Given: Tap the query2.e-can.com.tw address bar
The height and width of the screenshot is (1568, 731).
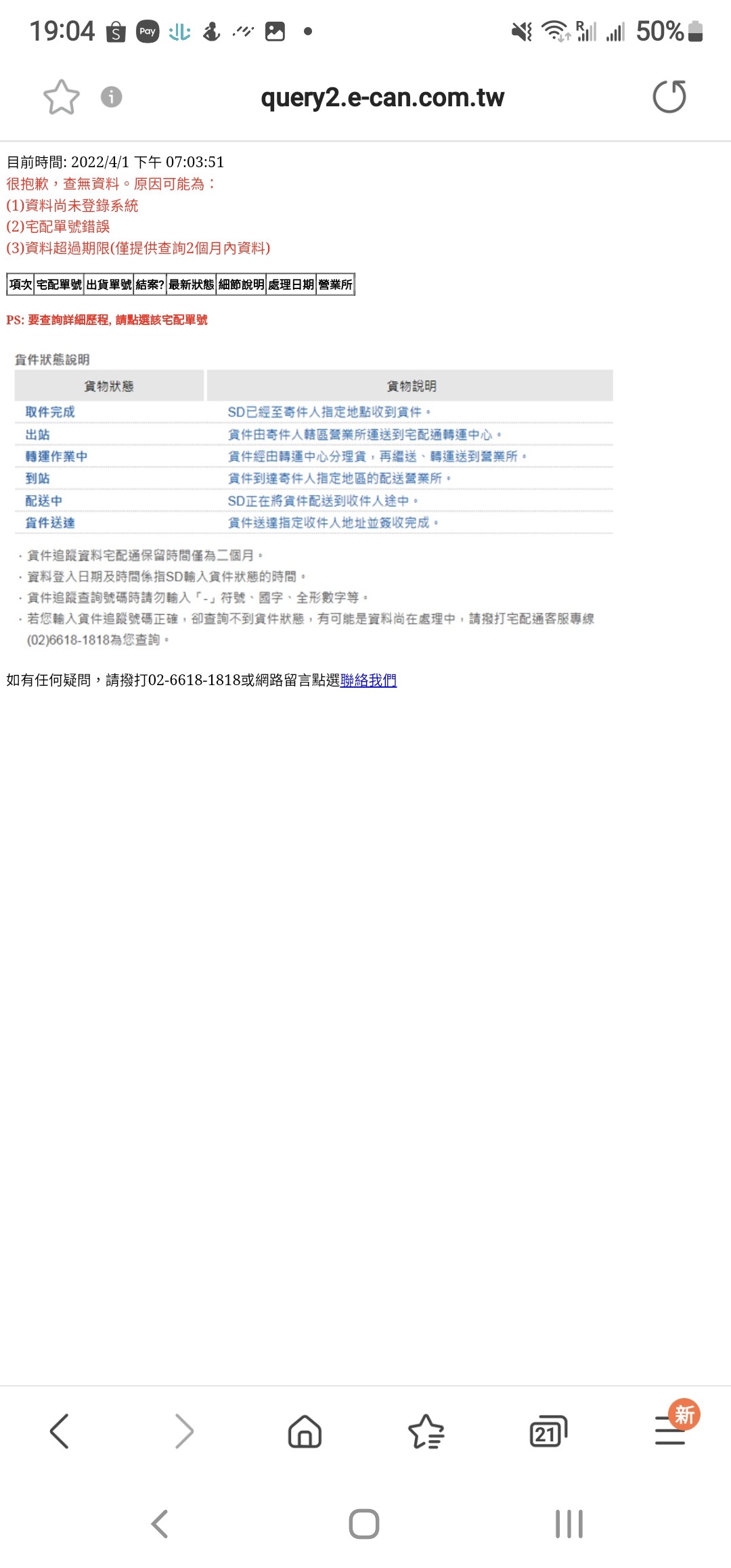Looking at the screenshot, I should pyautogui.click(x=382, y=97).
